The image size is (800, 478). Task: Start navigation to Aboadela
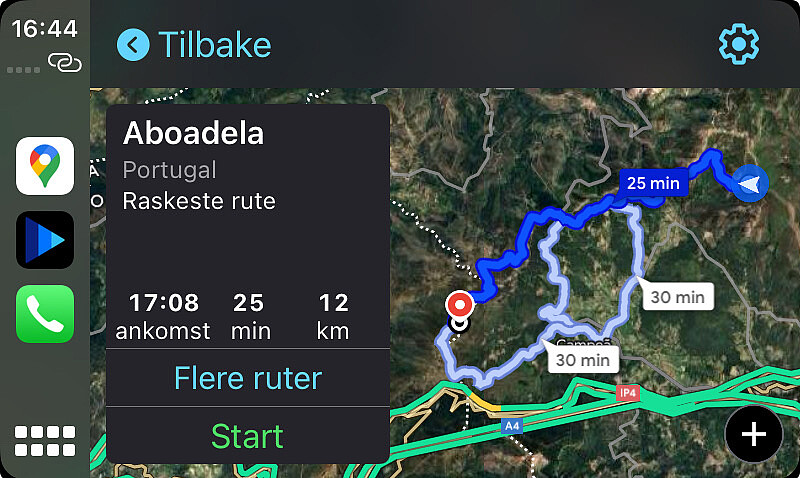click(247, 436)
